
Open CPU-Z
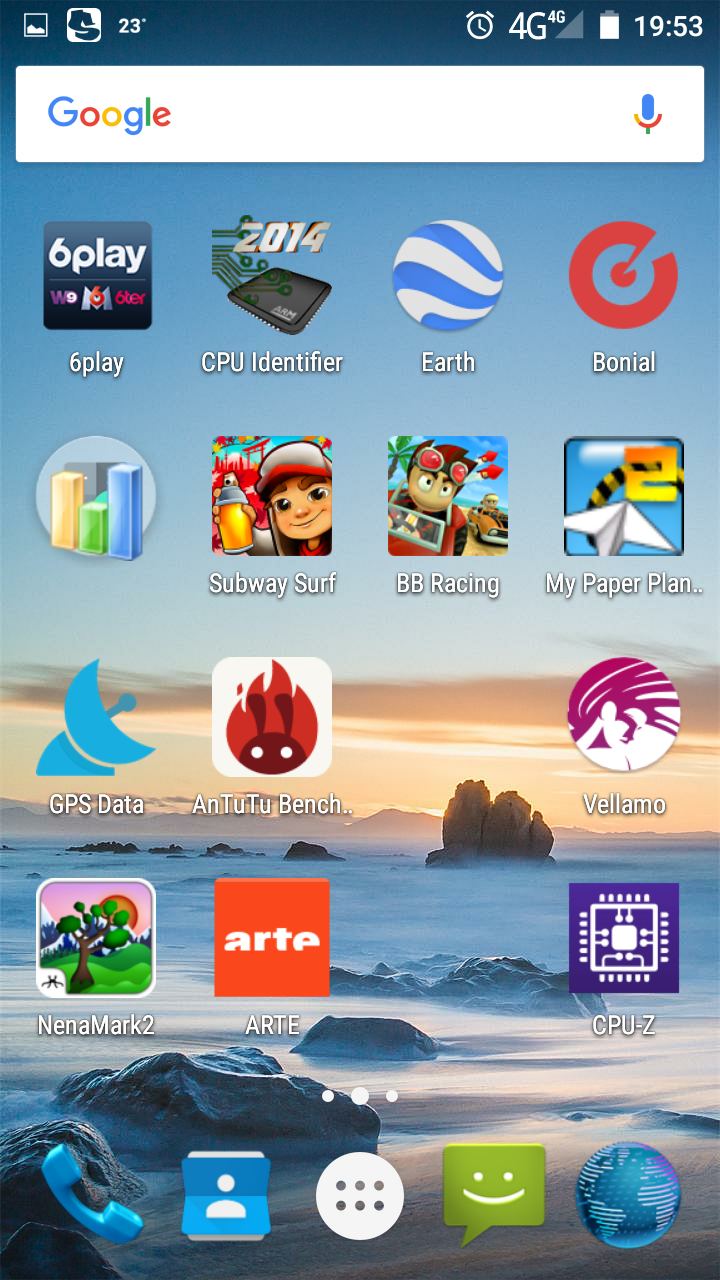coord(623,938)
